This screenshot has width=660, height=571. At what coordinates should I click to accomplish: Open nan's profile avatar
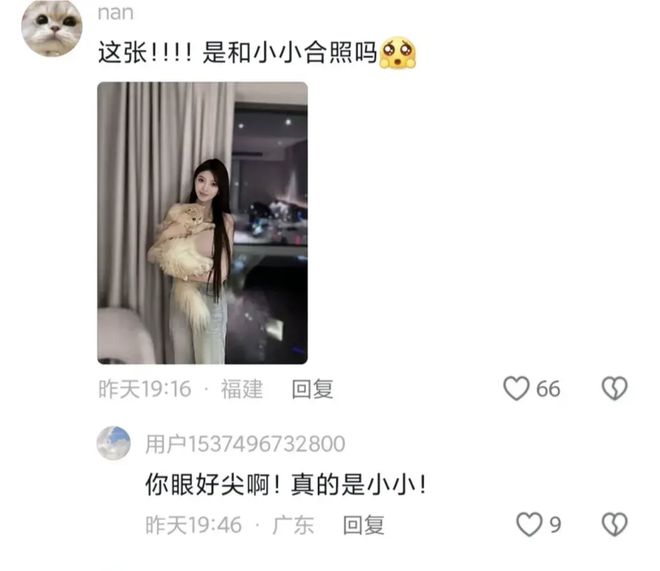50,28
